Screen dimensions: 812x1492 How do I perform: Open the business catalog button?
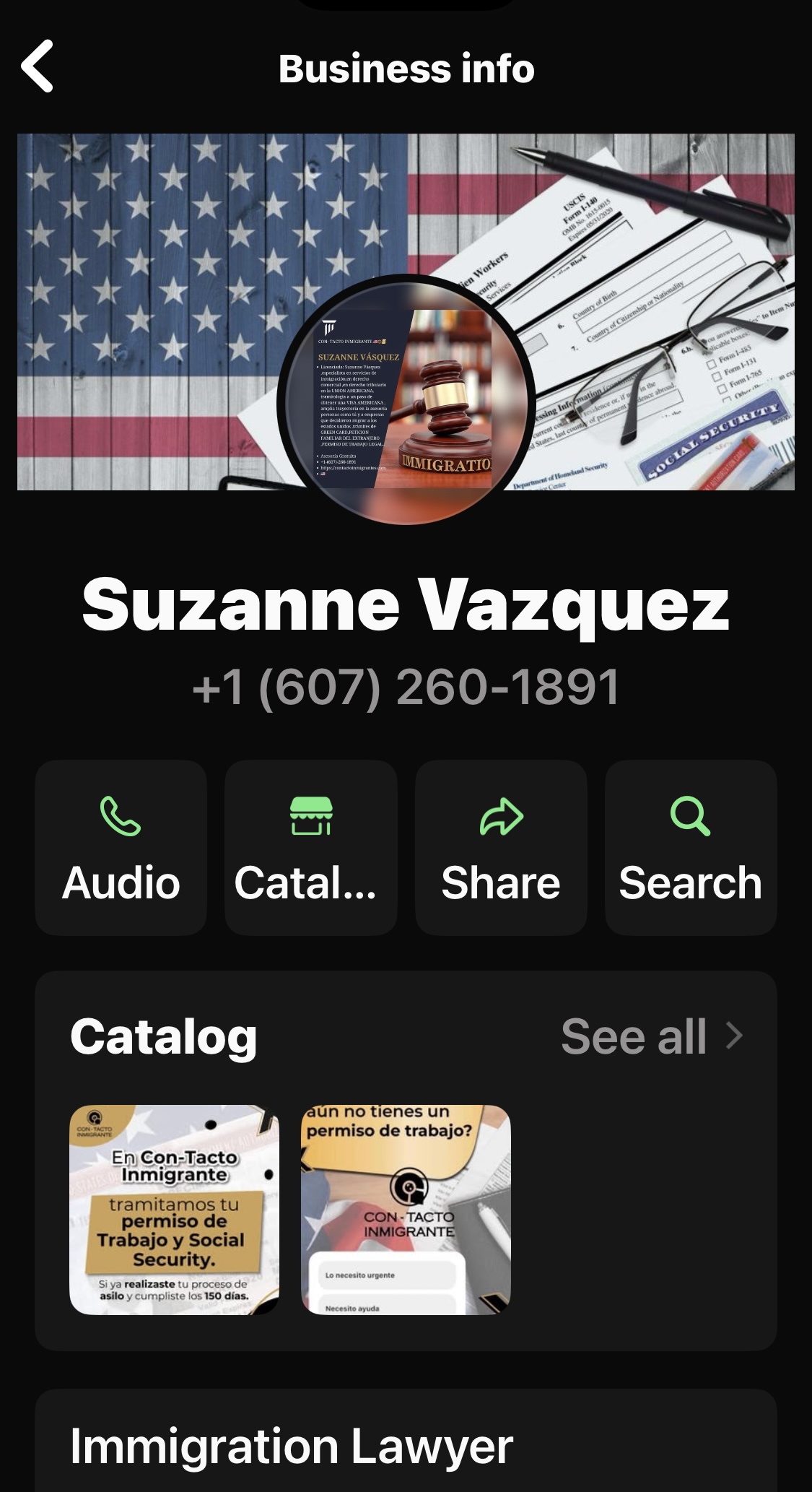(x=310, y=847)
